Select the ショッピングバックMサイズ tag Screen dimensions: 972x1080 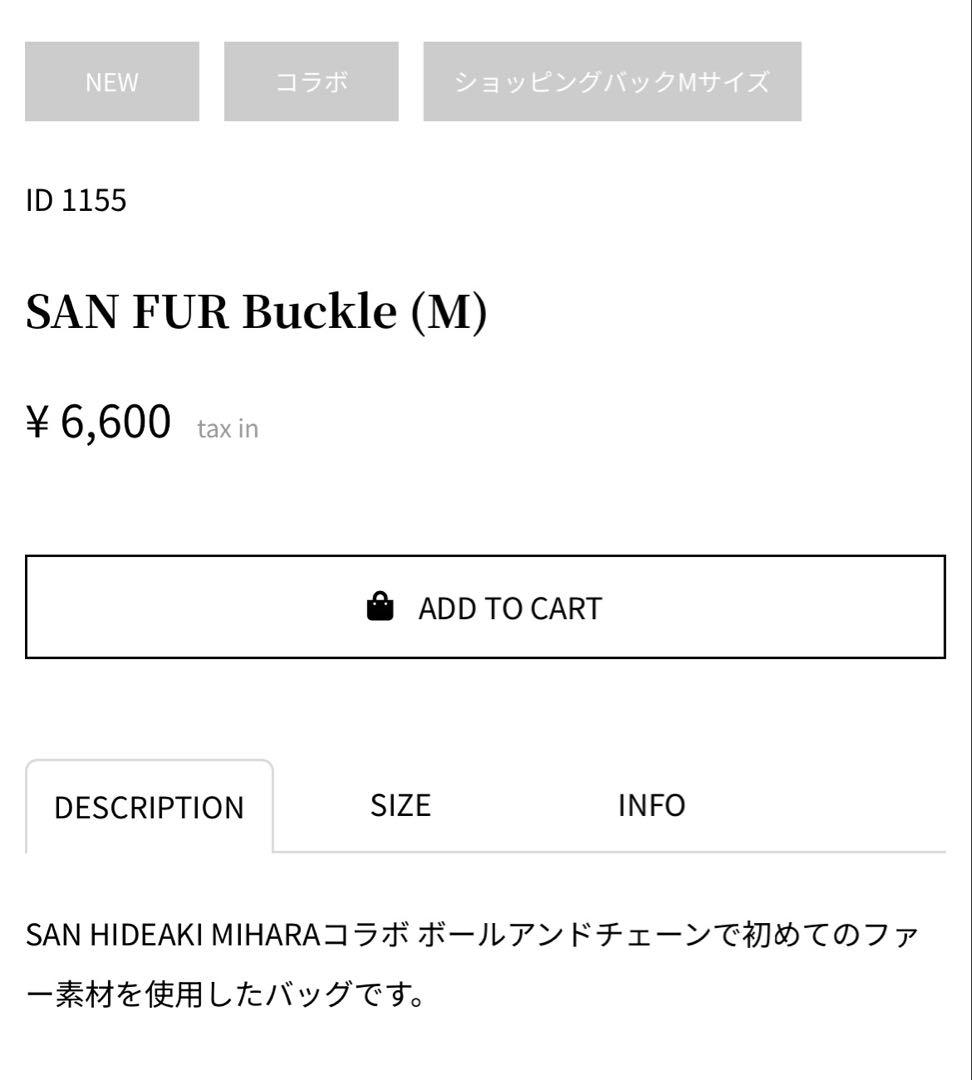click(612, 82)
